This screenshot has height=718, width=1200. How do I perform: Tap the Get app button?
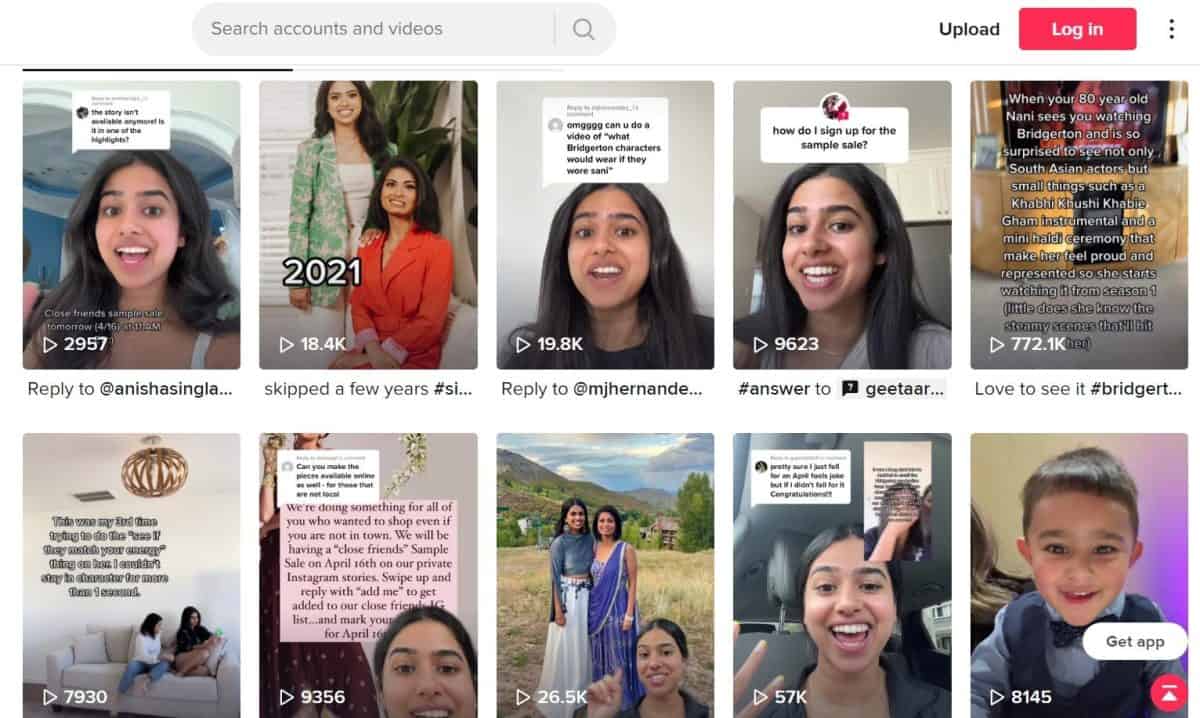pos(1135,642)
